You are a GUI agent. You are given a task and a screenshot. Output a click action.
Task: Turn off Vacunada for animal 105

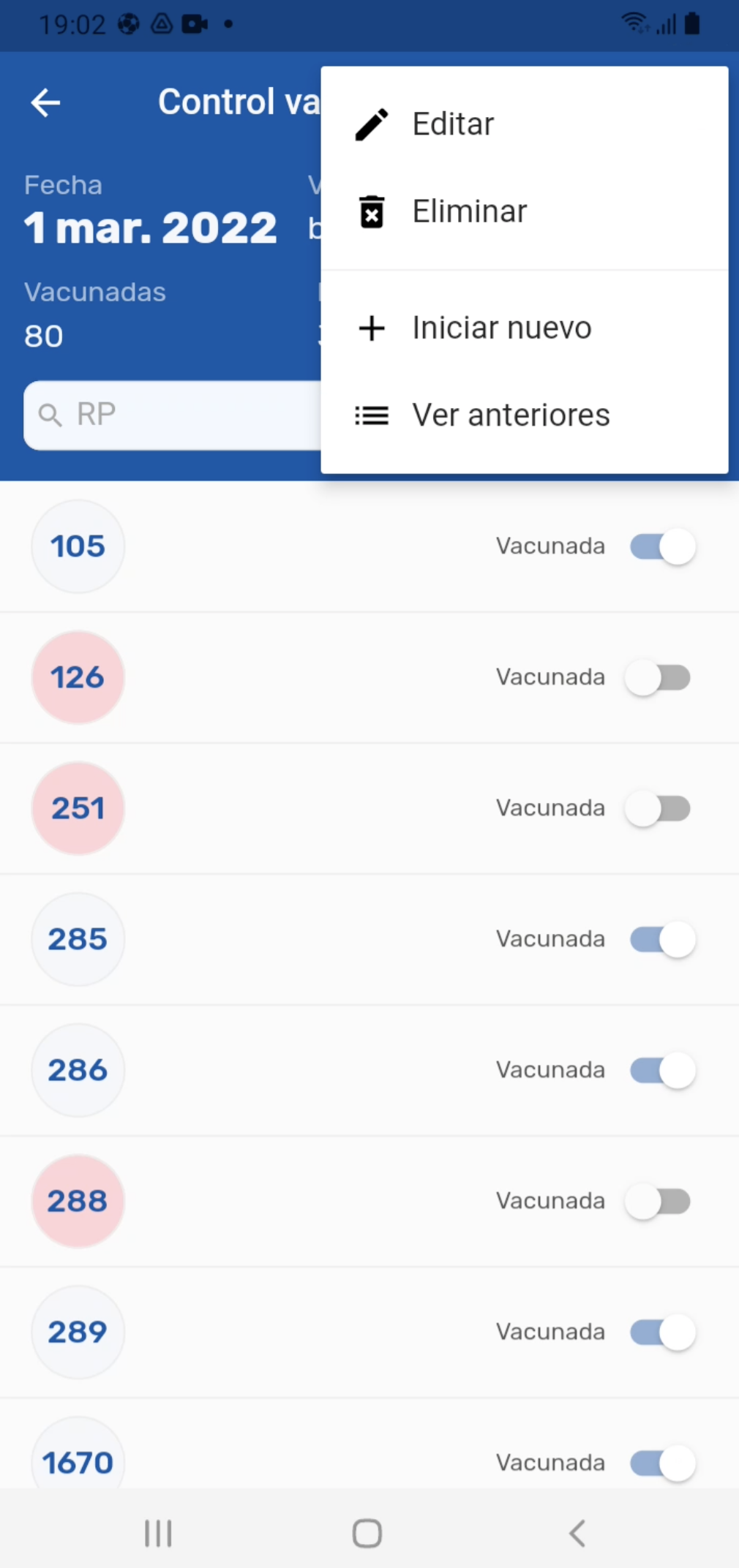pyautogui.click(x=662, y=547)
